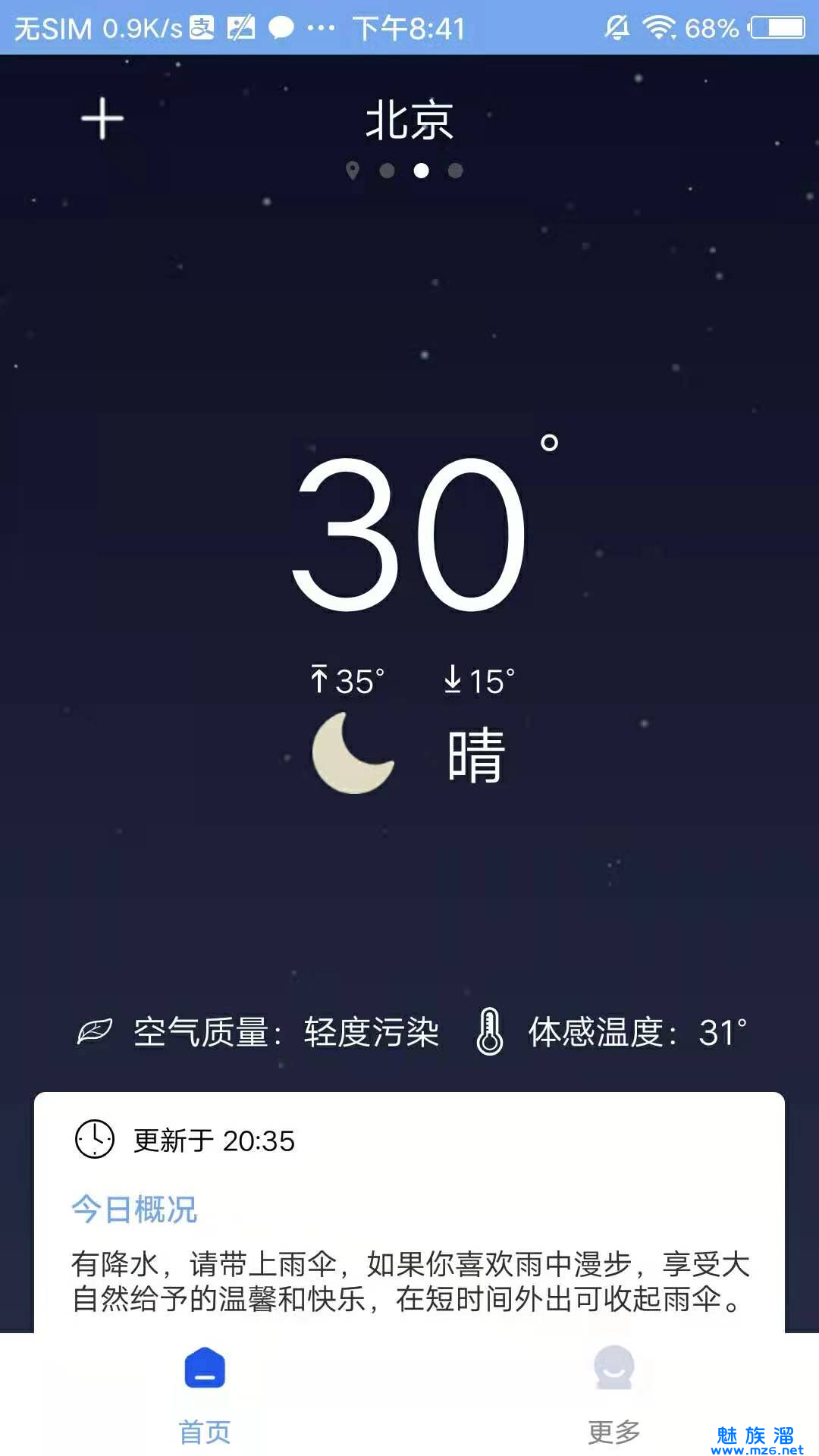
Task: Switch to the 首页 tab
Action: coord(205,1395)
